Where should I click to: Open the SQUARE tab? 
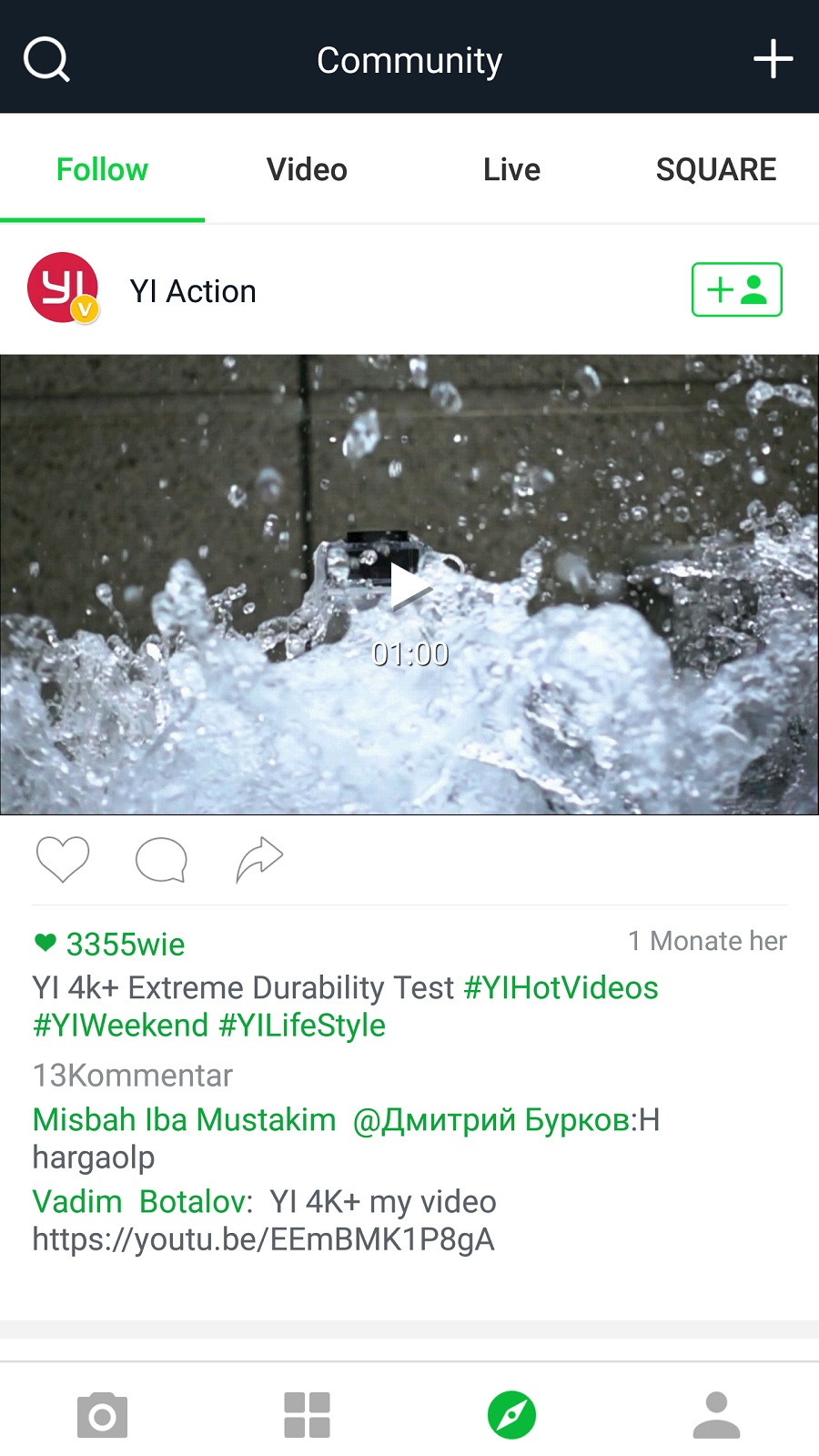(x=716, y=169)
